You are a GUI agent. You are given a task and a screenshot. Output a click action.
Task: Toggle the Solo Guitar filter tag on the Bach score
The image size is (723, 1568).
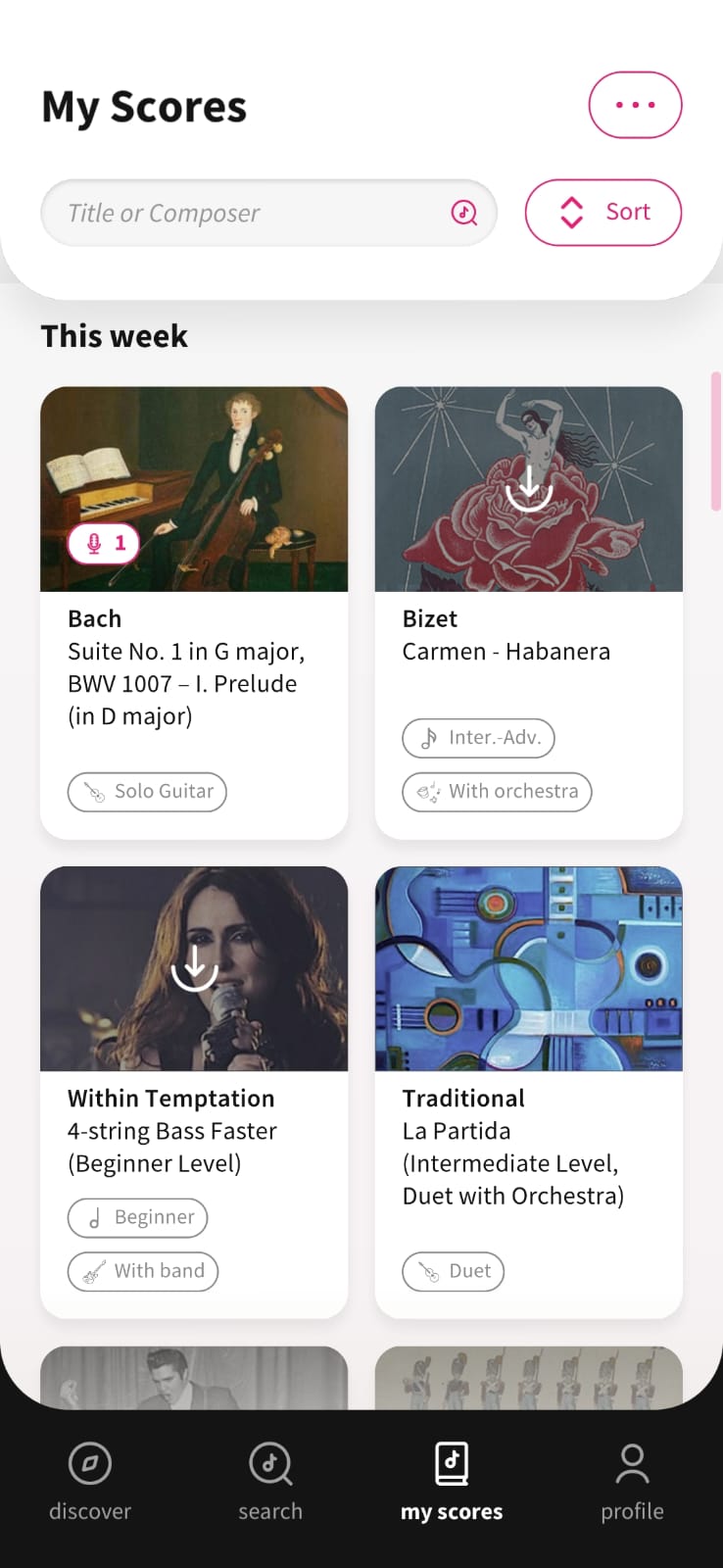146,792
